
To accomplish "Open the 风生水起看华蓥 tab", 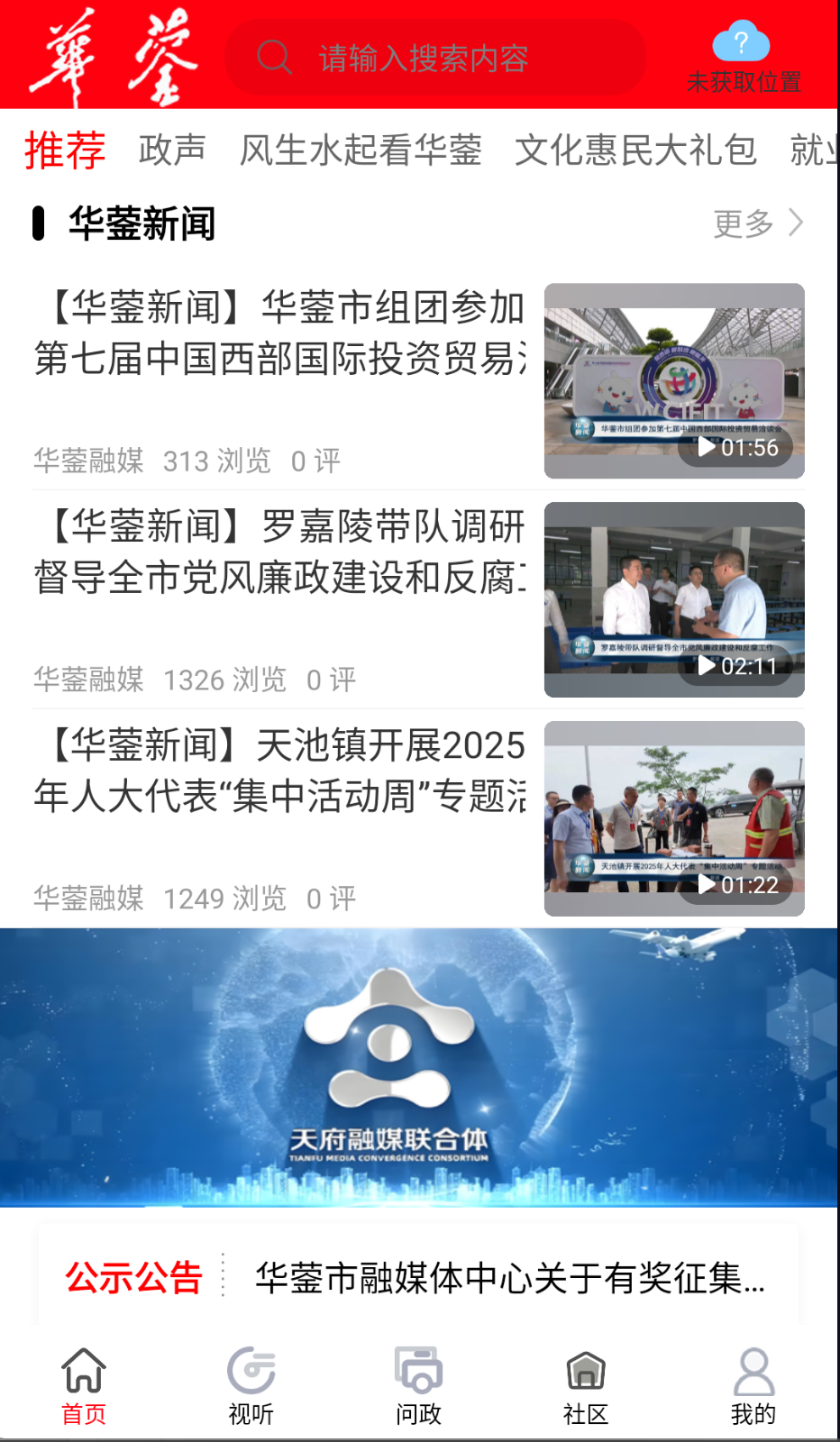I will click(361, 150).
